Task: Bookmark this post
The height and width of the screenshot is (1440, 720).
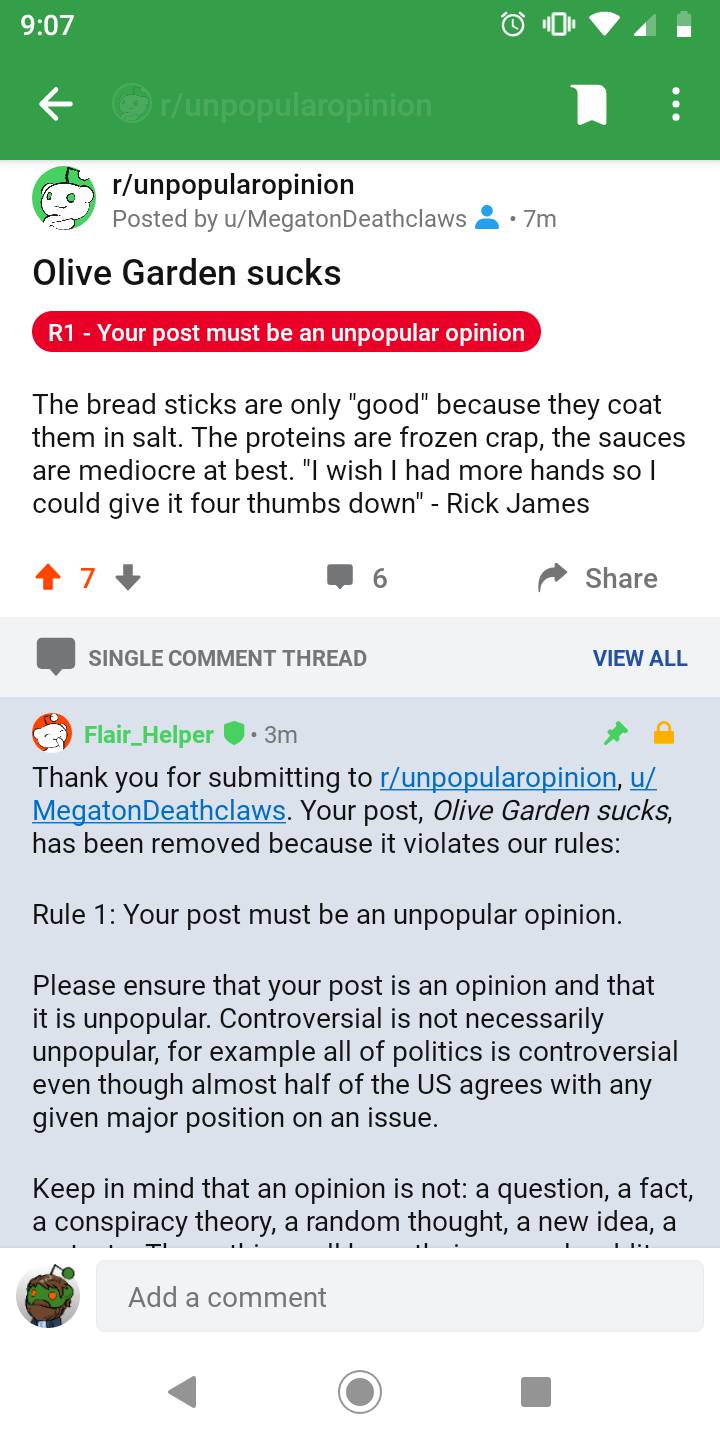Action: [x=589, y=104]
